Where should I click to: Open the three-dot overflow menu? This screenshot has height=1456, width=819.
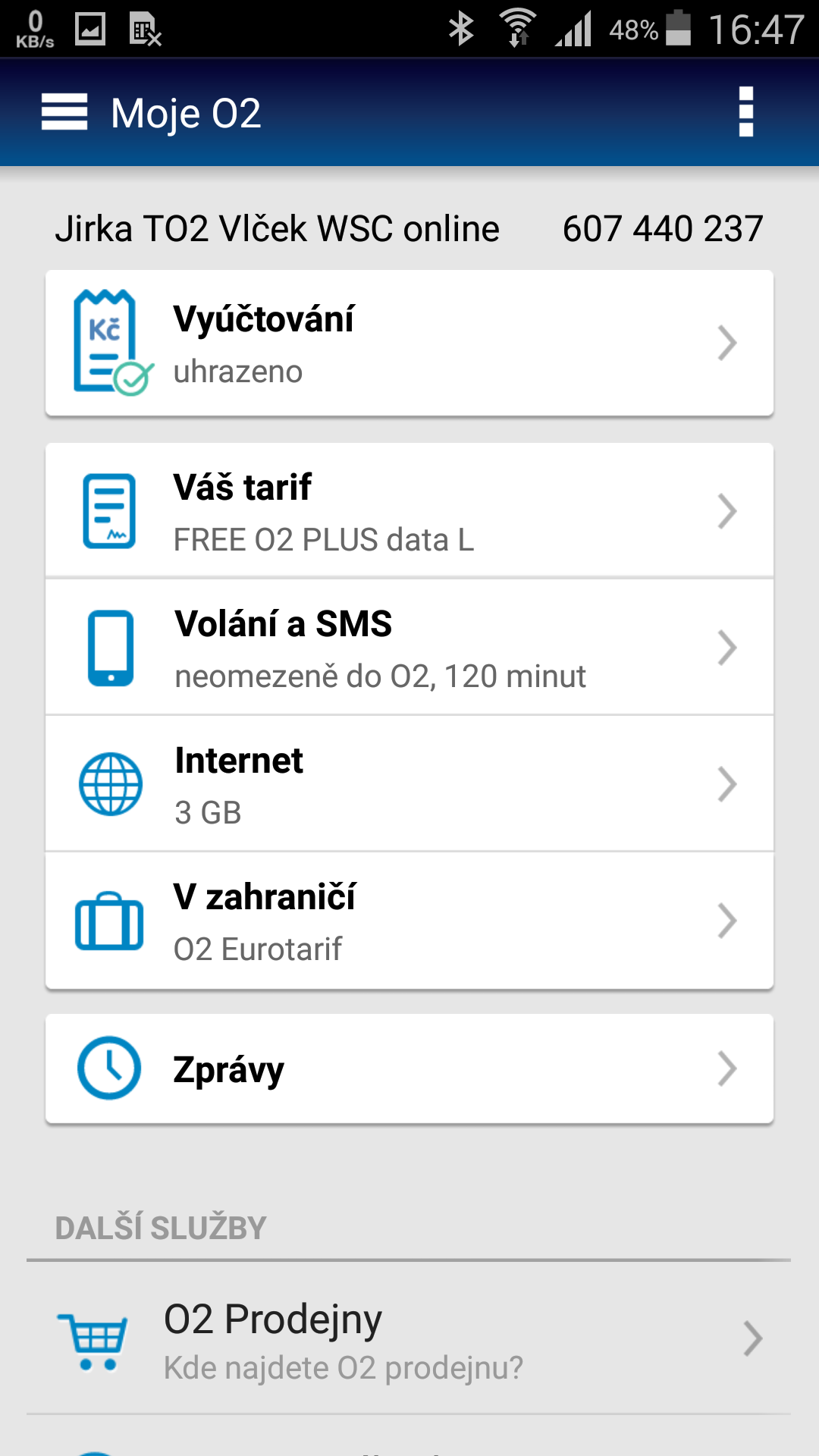point(746,112)
